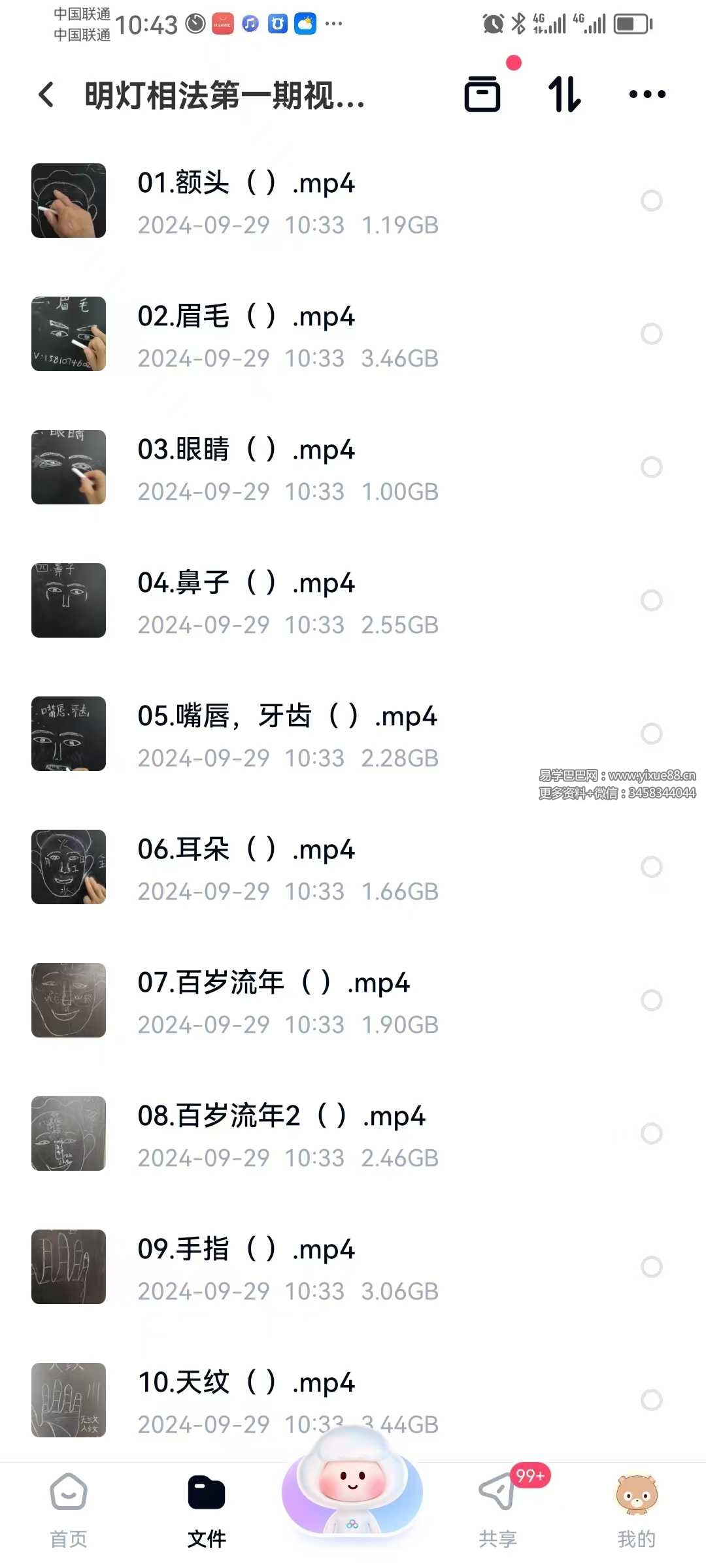Select the circle next to 05.嘴唇，牙齿.mp4
The height and width of the screenshot is (1568, 706).
pyautogui.click(x=652, y=734)
